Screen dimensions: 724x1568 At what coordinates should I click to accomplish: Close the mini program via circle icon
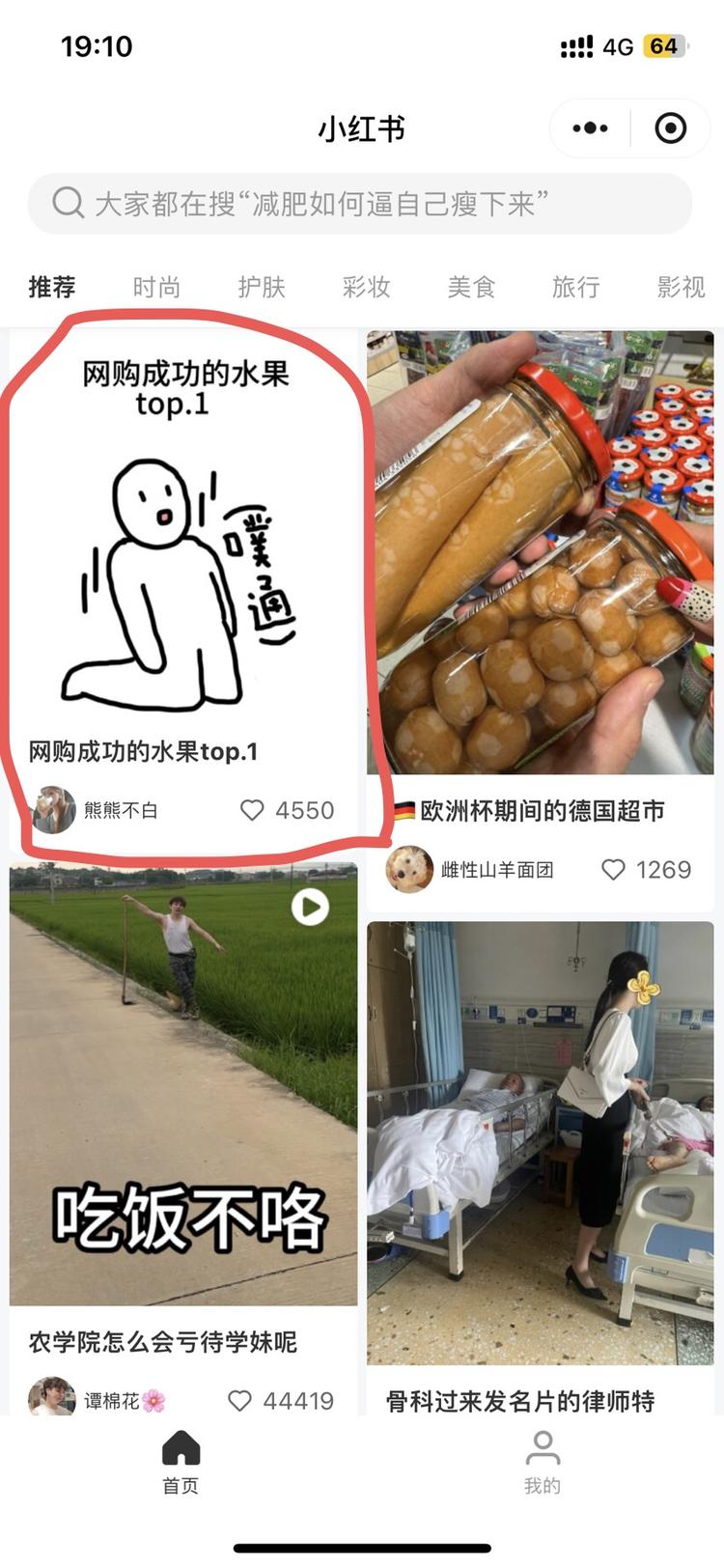click(670, 127)
